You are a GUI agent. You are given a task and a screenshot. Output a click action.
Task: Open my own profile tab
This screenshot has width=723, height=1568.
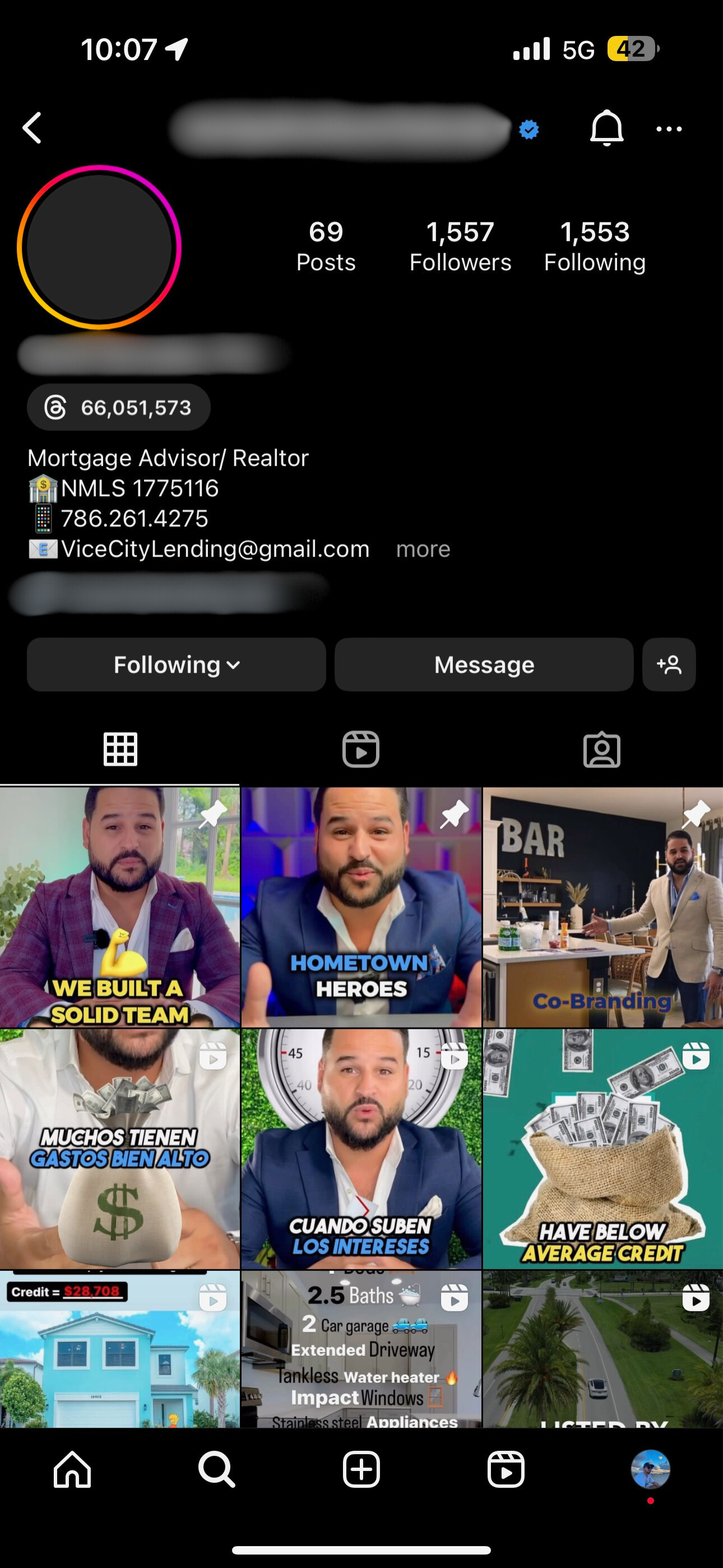coord(650,1470)
